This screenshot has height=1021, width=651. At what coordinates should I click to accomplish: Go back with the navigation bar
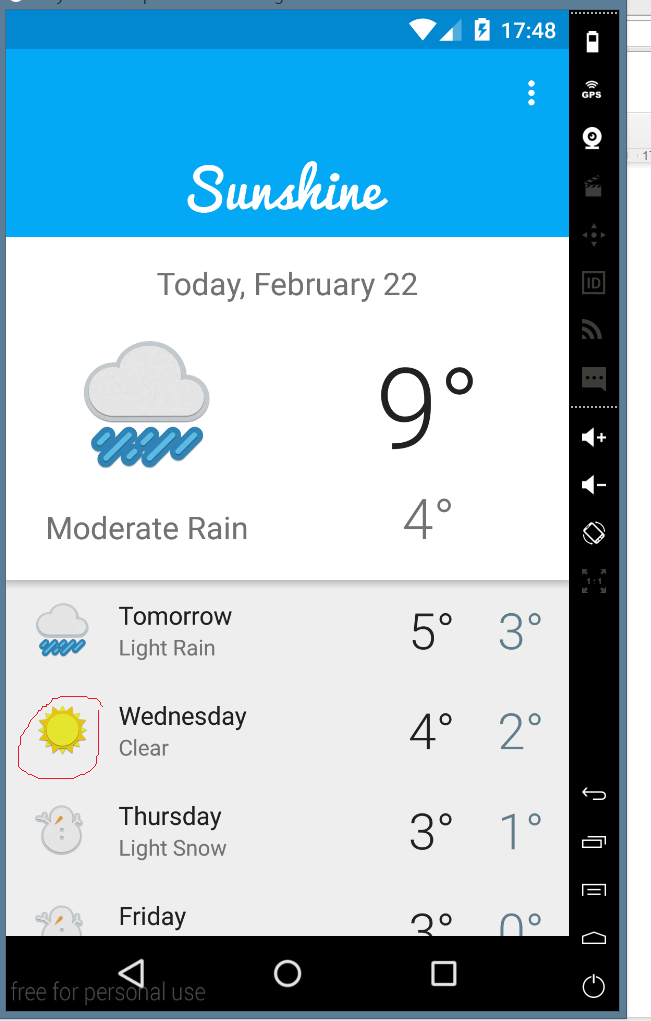[x=131, y=972]
